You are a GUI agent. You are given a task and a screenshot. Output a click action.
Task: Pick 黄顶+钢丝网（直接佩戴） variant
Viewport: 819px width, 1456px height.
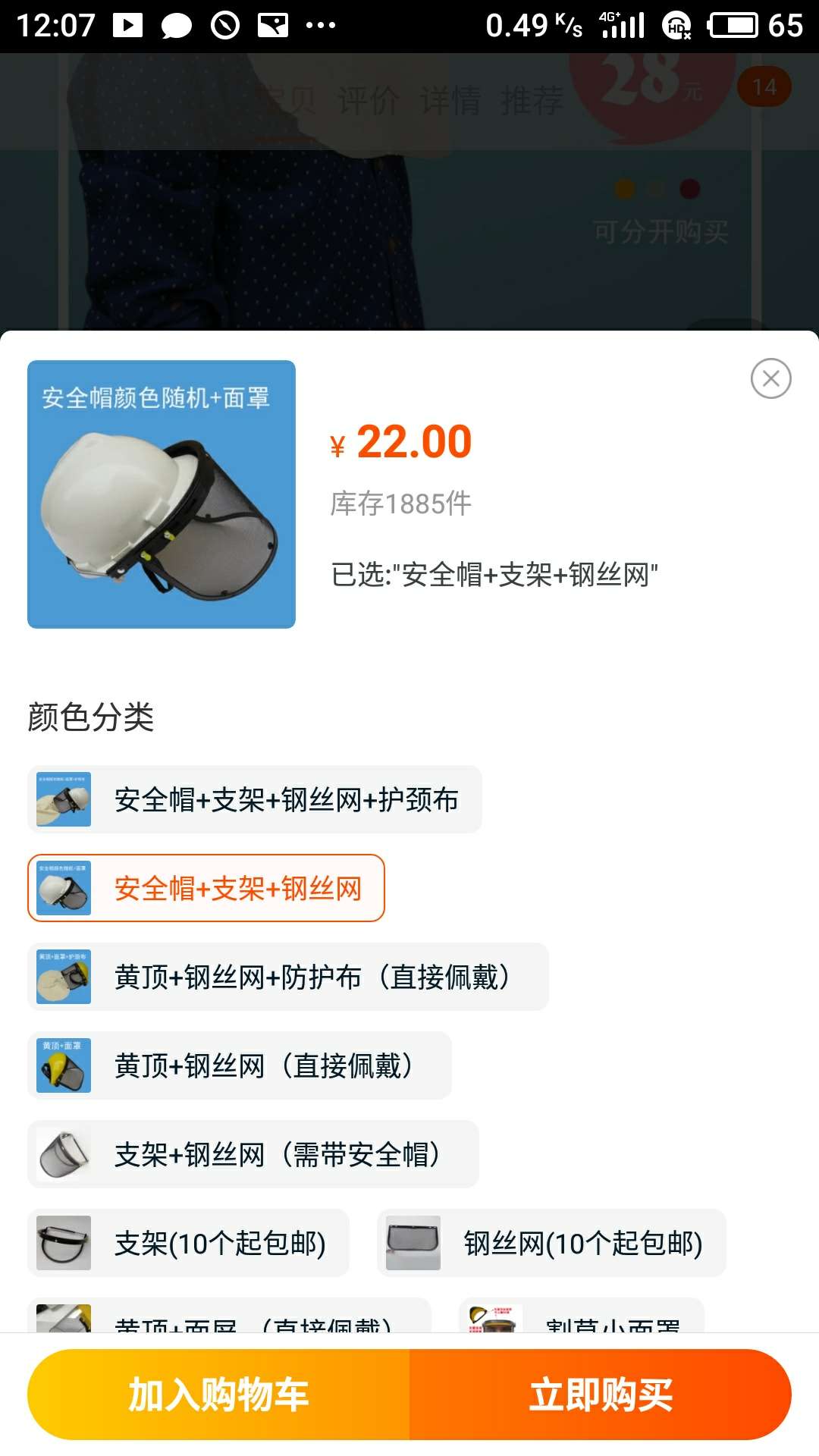[x=240, y=1066]
